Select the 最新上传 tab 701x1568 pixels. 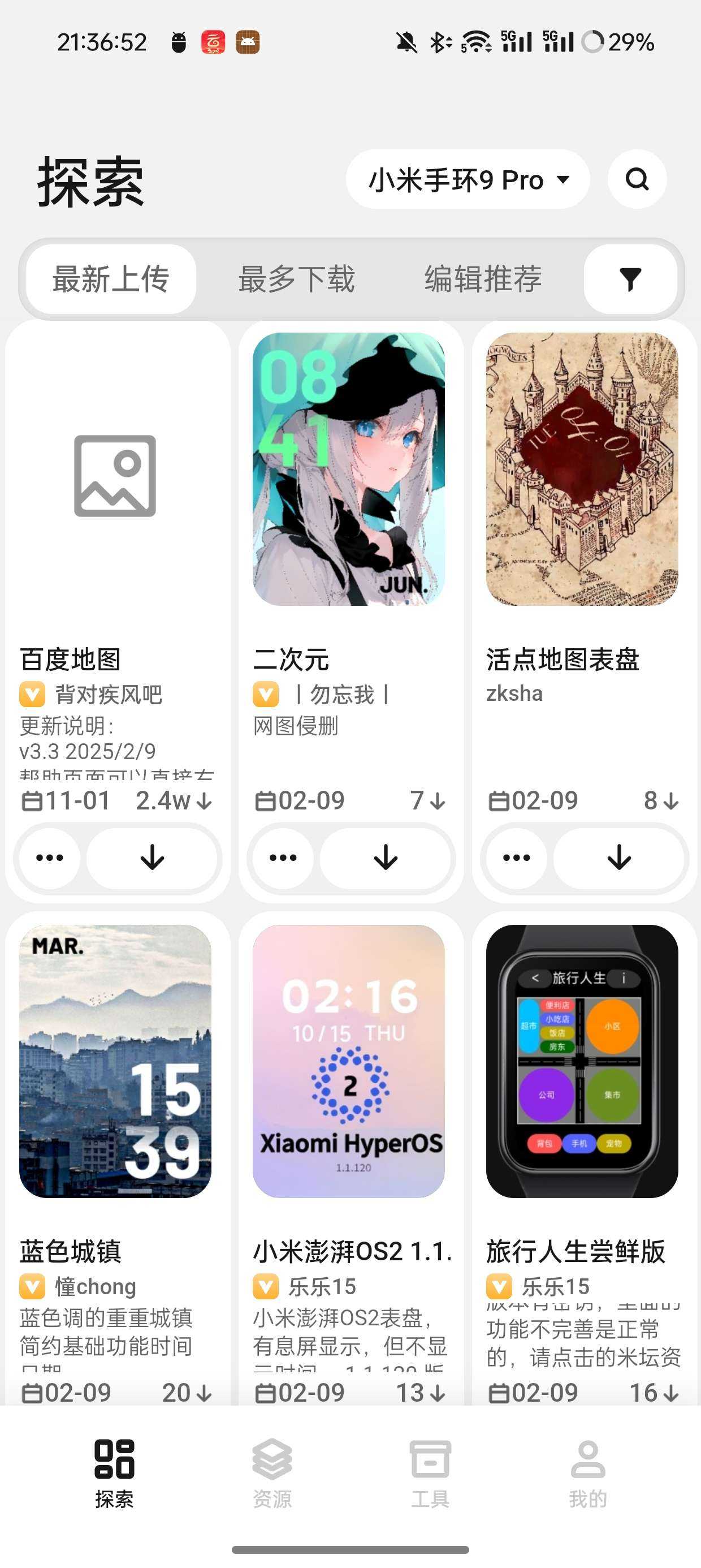111,279
